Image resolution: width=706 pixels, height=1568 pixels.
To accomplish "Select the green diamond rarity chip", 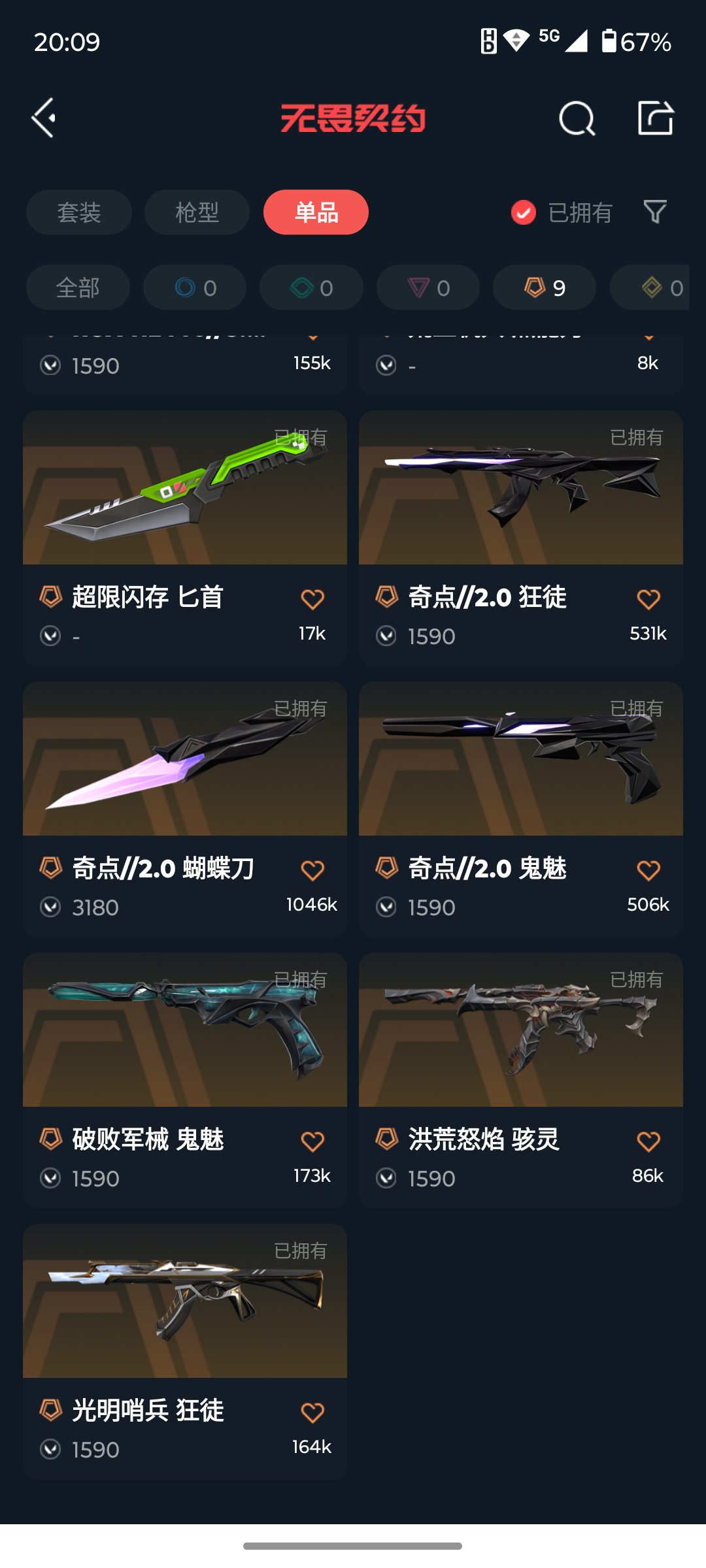I will coord(311,287).
